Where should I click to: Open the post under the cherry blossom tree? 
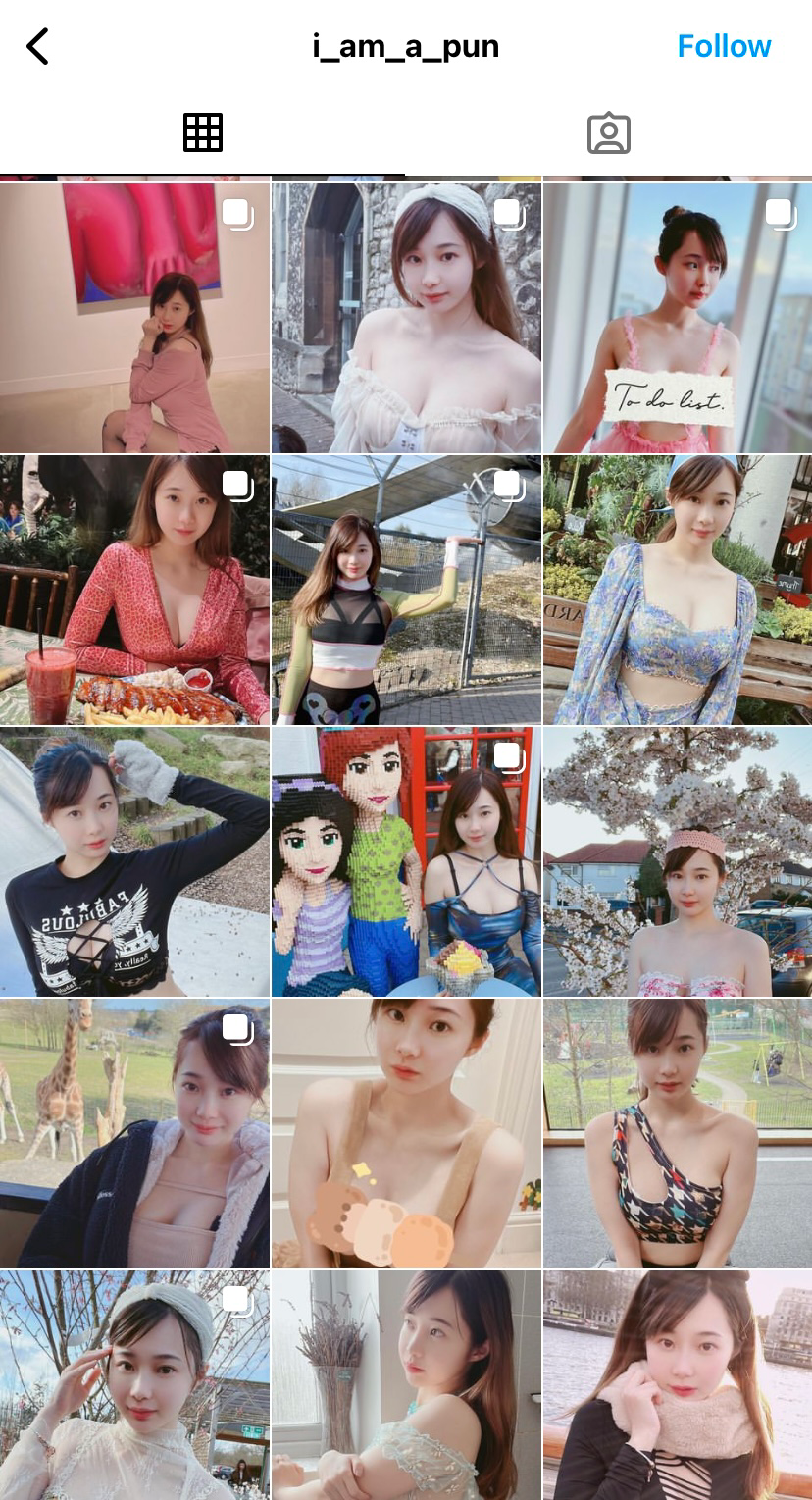point(678,861)
